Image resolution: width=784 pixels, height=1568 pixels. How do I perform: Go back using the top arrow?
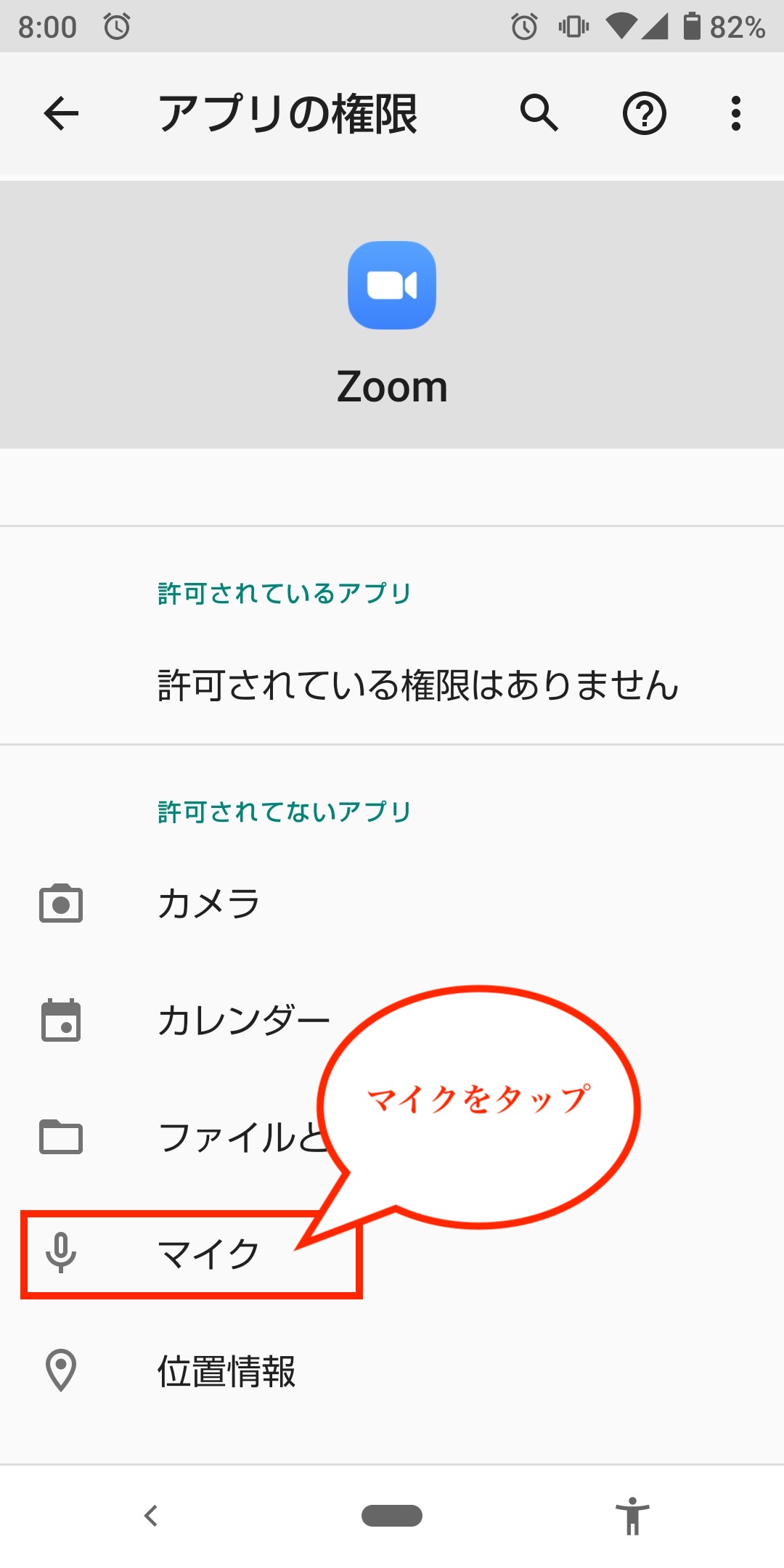61,113
